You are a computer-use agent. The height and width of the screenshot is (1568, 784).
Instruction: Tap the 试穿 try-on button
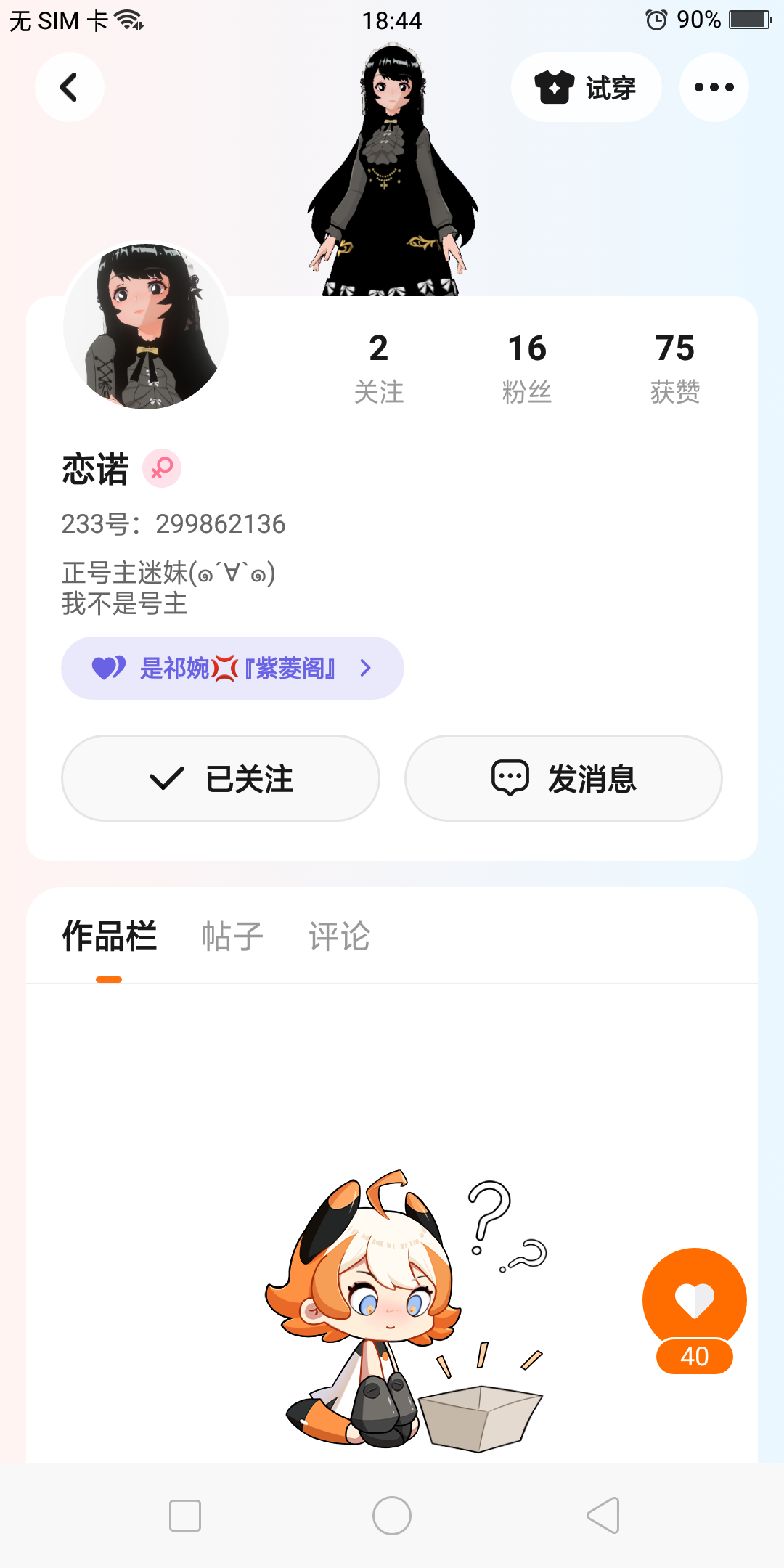586,87
